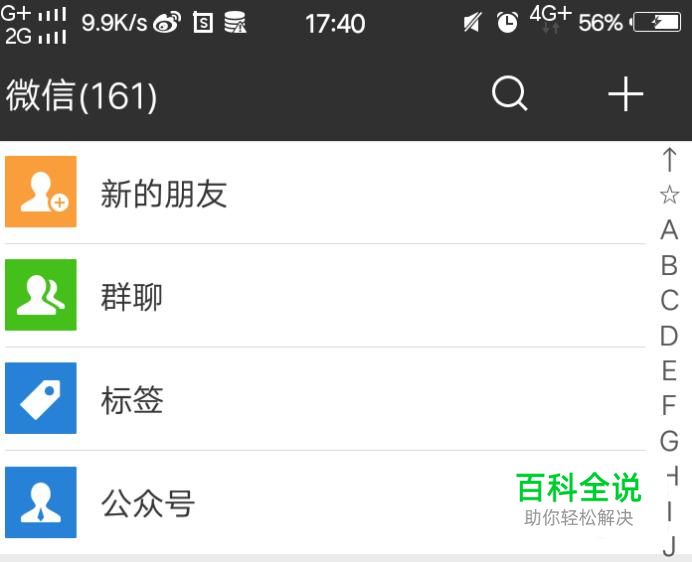The height and width of the screenshot is (562, 692).
Task: Select letter I in side index
Action: (669, 512)
